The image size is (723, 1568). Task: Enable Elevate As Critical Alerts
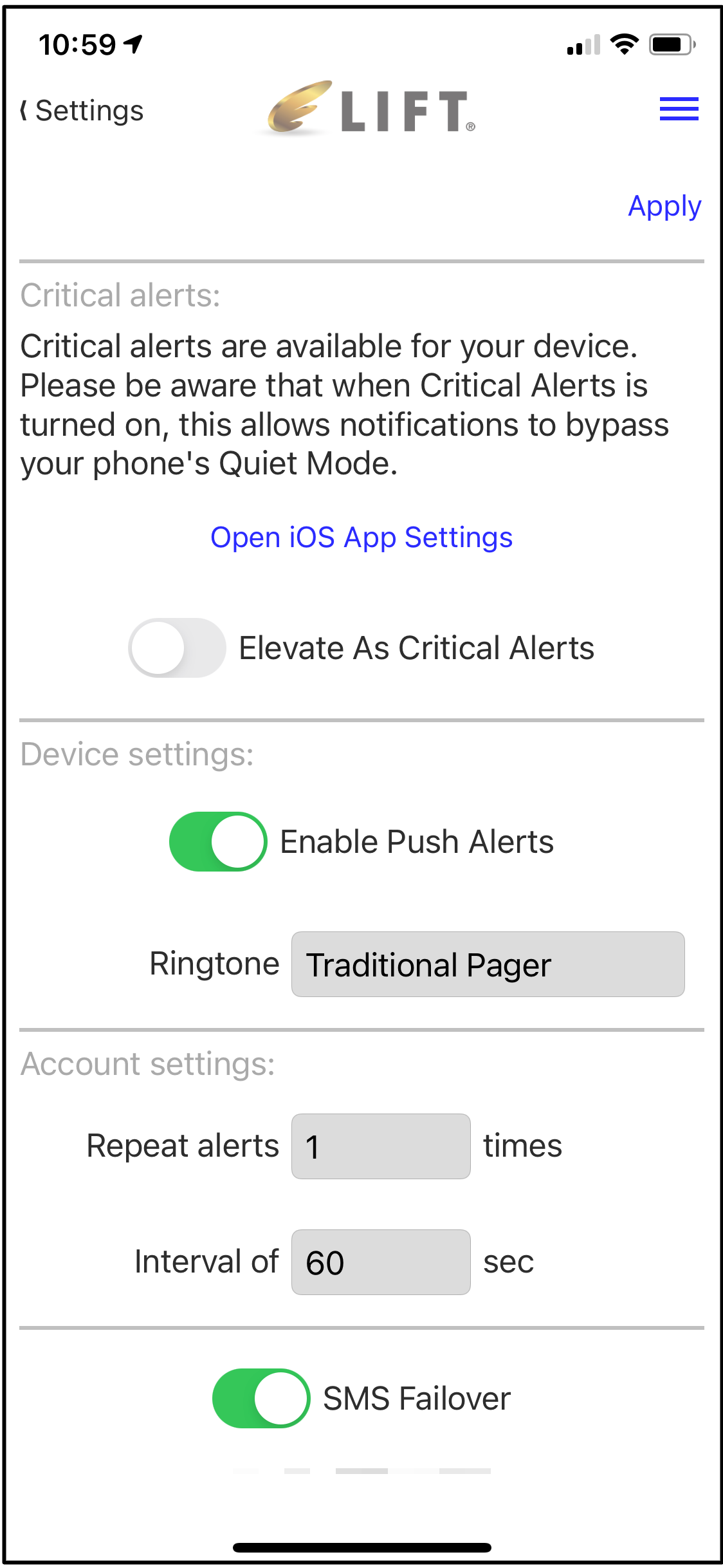(177, 648)
